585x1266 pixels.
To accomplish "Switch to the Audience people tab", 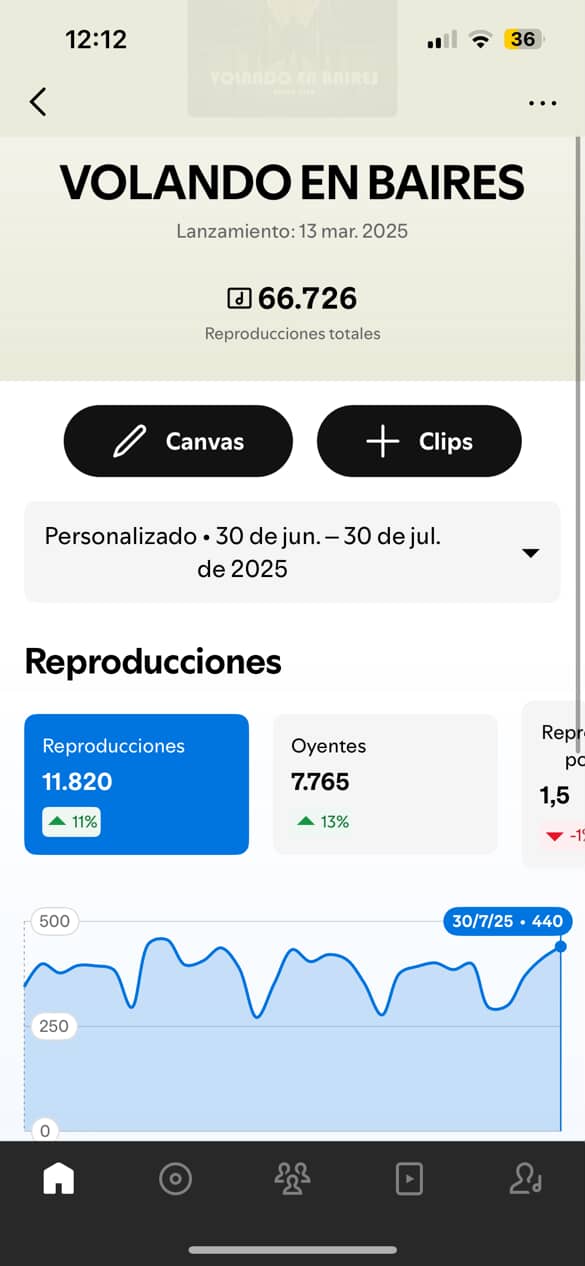I will point(292,1179).
